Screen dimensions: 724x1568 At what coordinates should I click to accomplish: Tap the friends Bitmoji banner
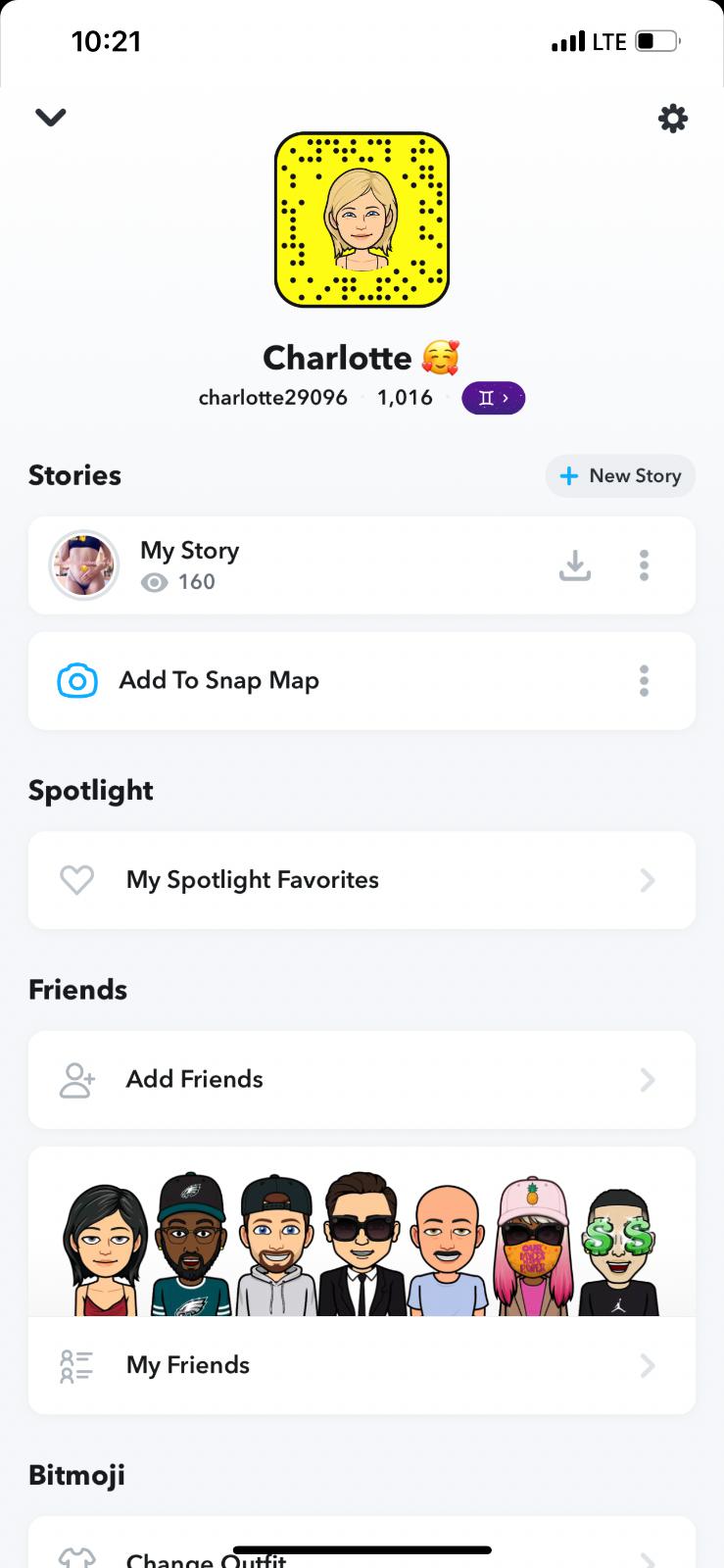pyautogui.click(x=362, y=1245)
